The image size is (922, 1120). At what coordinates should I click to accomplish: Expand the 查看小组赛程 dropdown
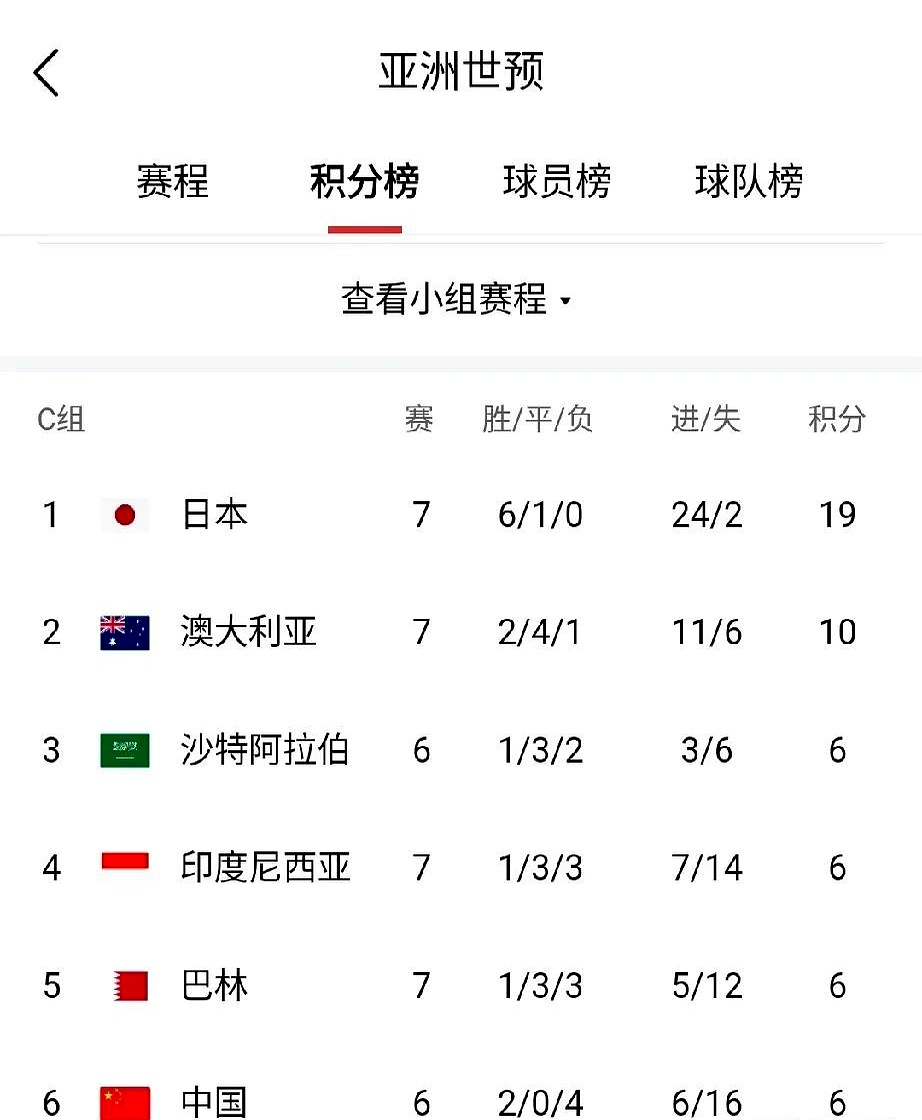[457, 299]
